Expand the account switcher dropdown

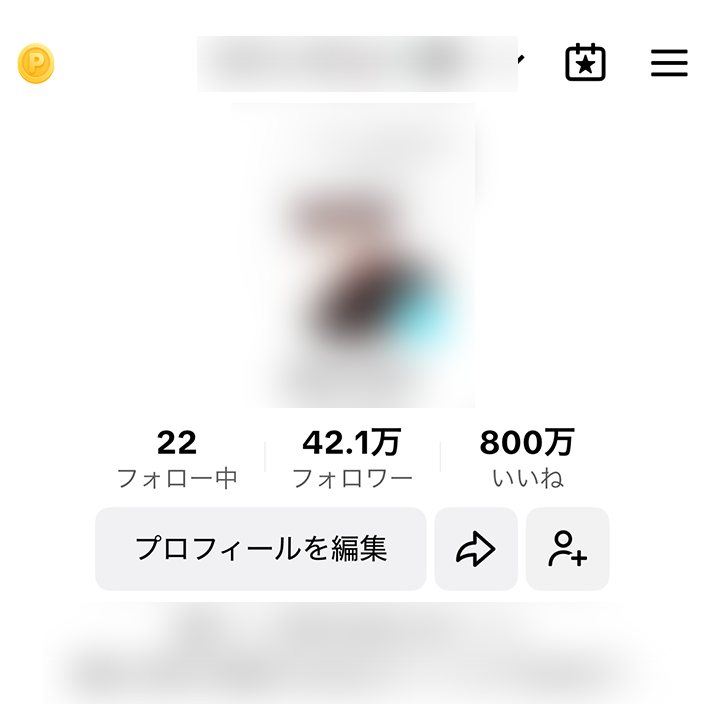pyautogui.click(x=519, y=61)
